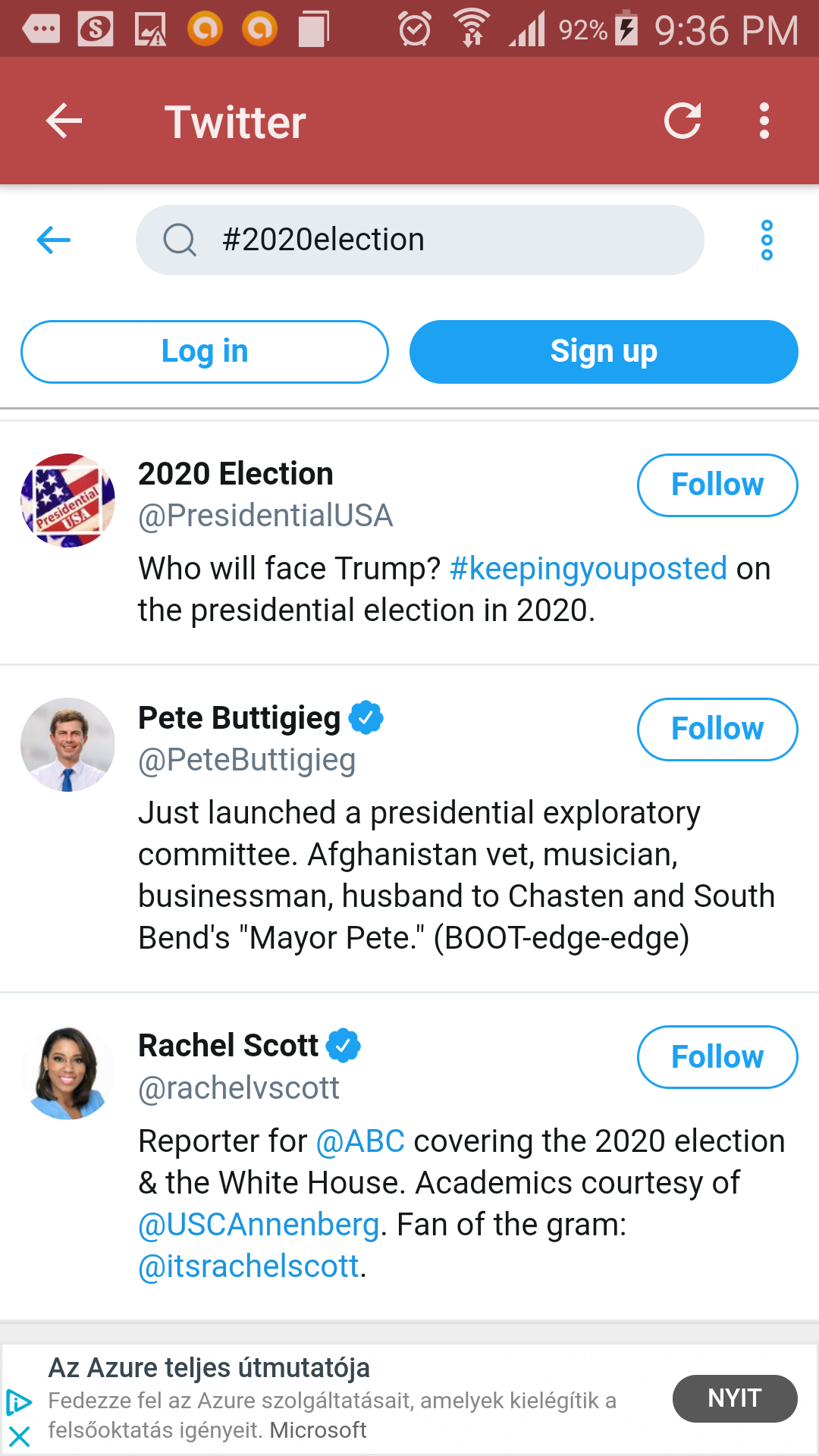Tap the Log in button
Screen dimensions: 819x1456
coord(205,350)
